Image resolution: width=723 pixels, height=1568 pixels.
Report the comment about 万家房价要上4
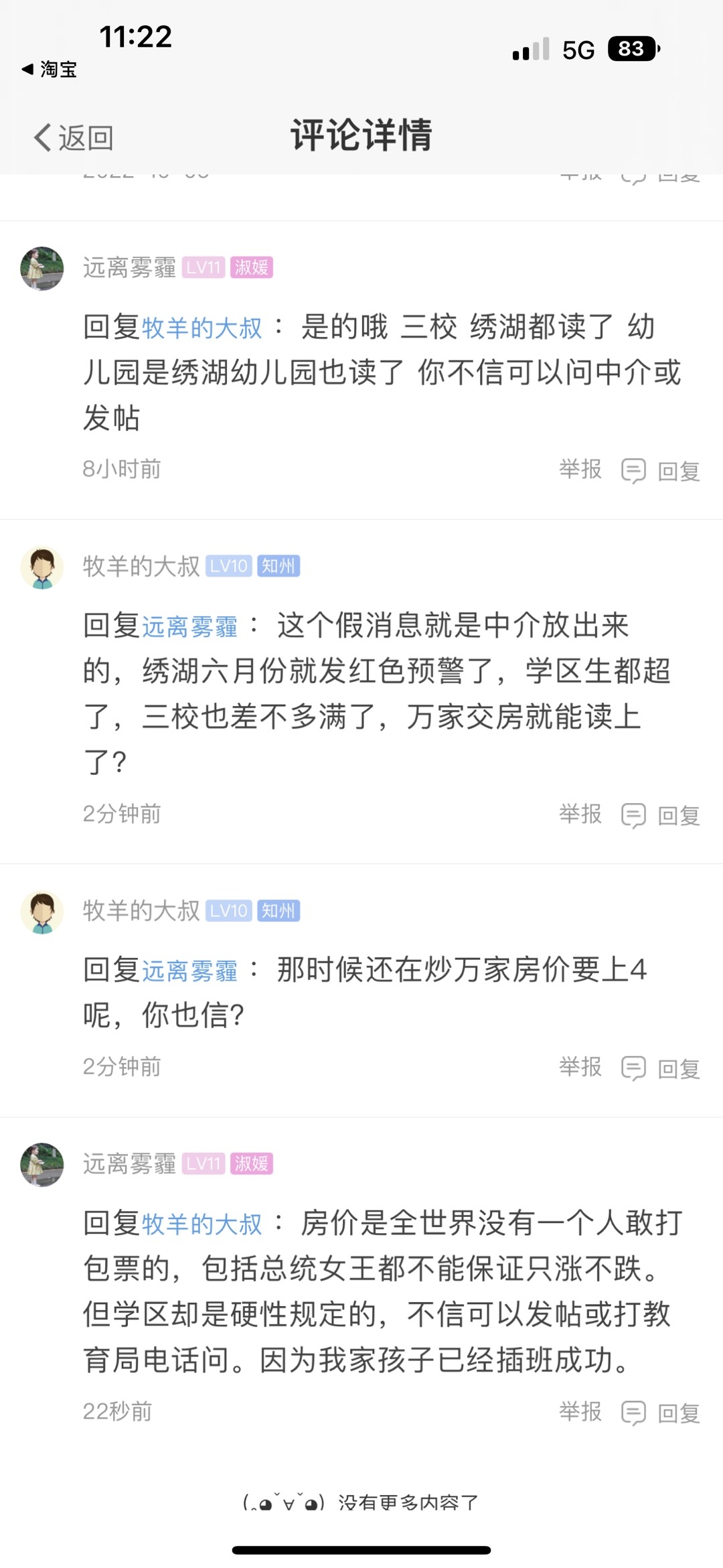click(580, 1067)
